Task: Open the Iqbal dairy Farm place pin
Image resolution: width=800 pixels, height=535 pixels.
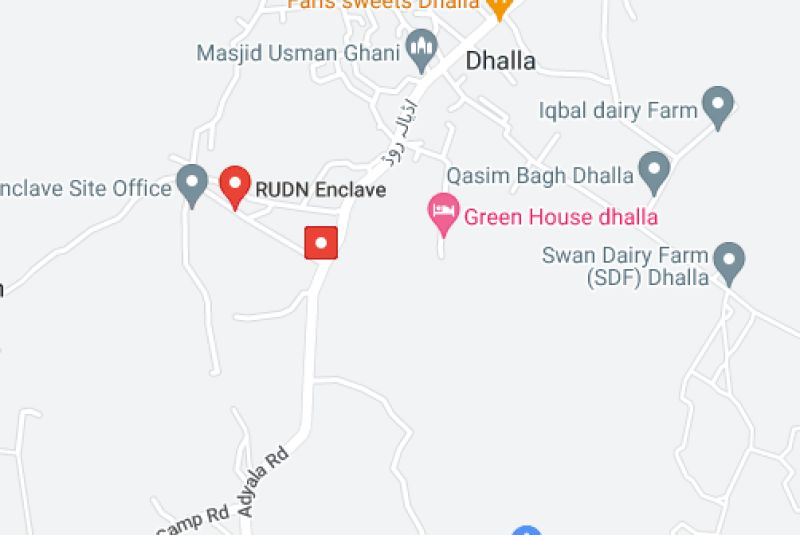Action: coord(717,105)
